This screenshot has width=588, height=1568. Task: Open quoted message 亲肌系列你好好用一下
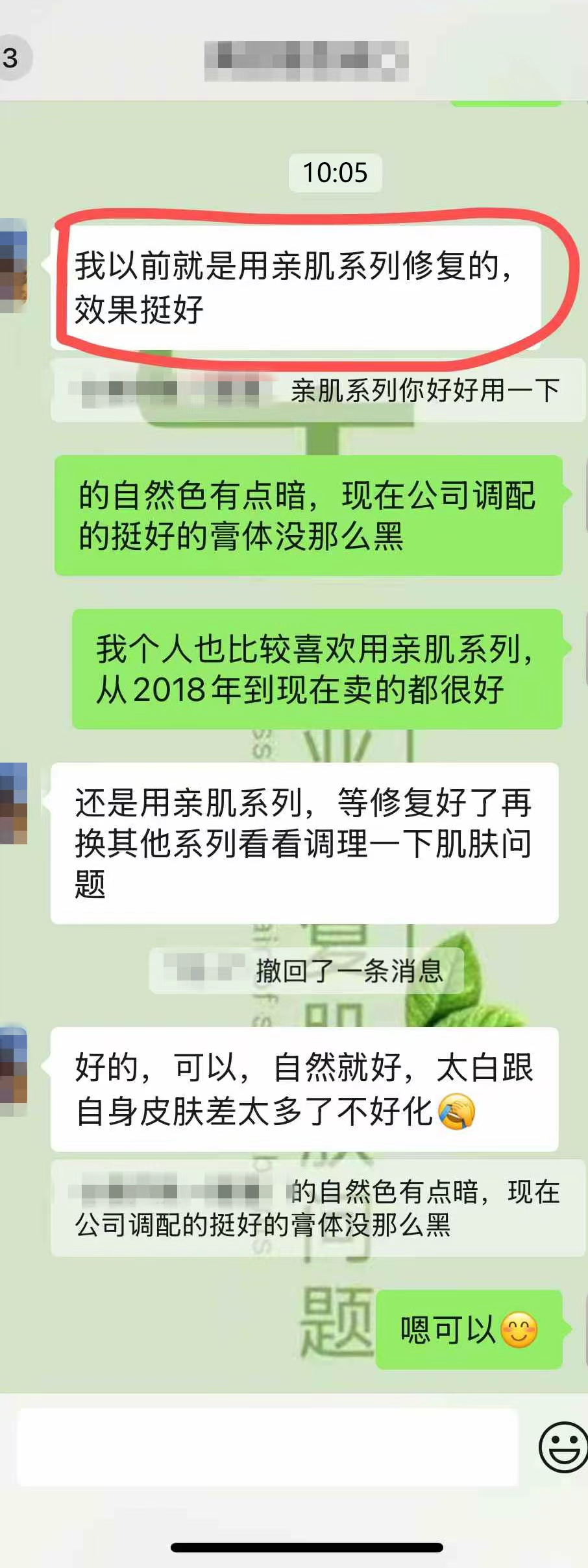(317, 390)
